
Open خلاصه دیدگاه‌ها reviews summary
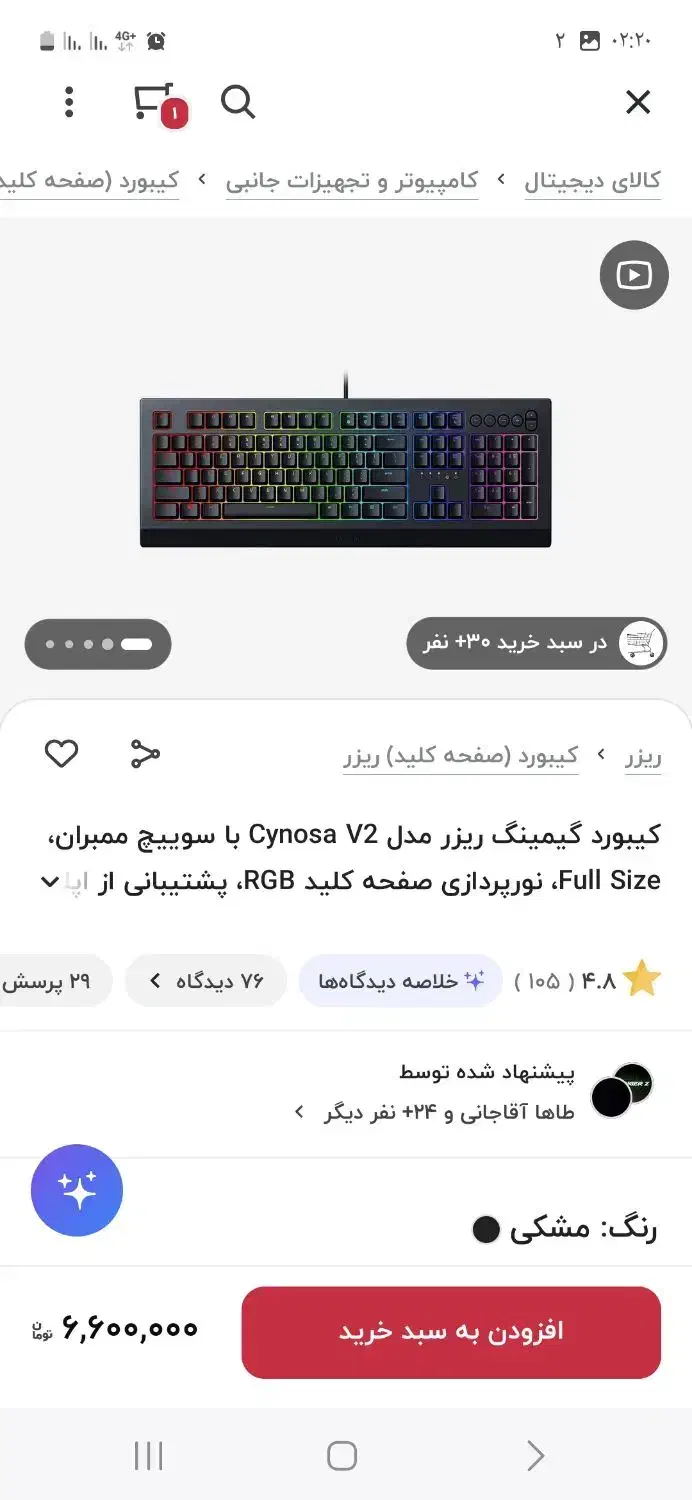coord(401,981)
